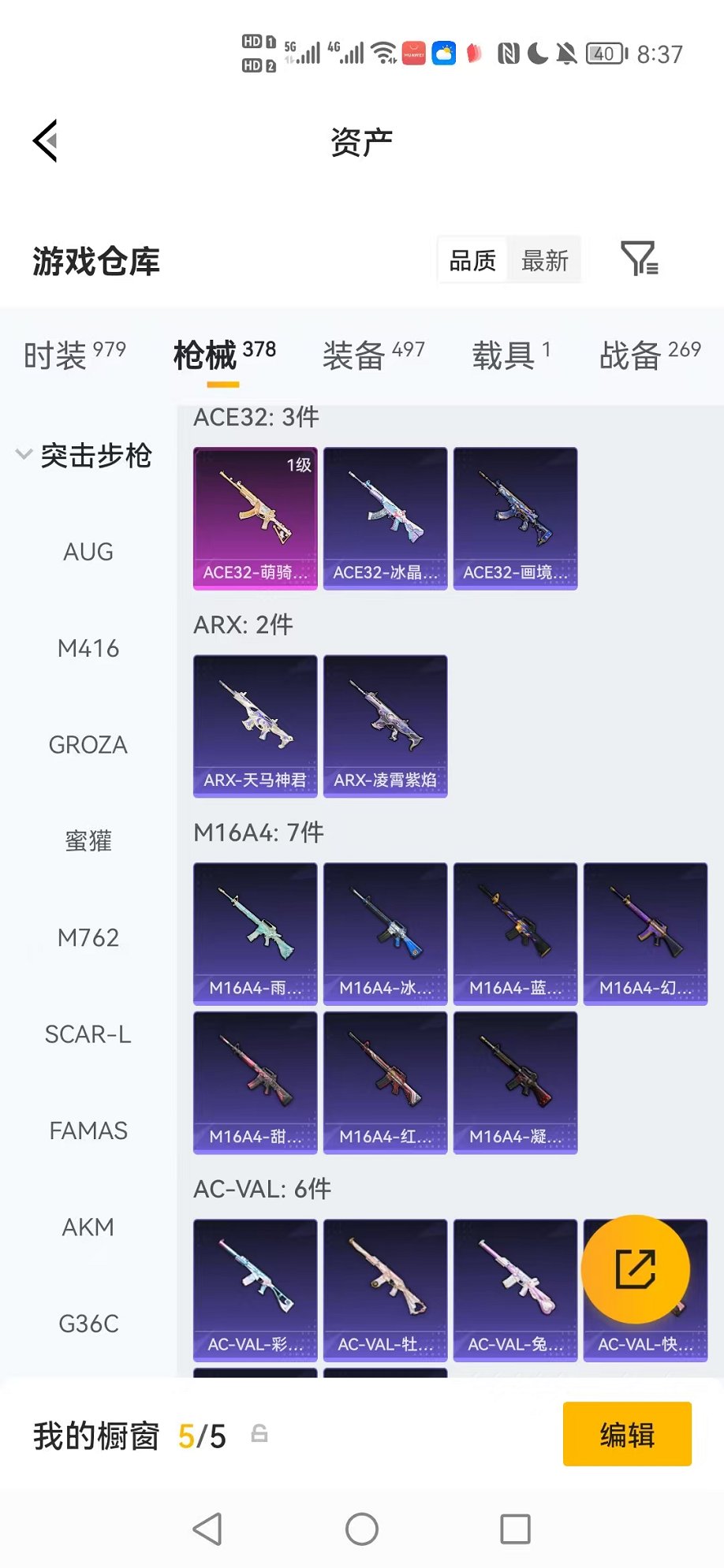The image size is (724, 1568).
Task: Select M416 in the weapon list
Action: [88, 649]
